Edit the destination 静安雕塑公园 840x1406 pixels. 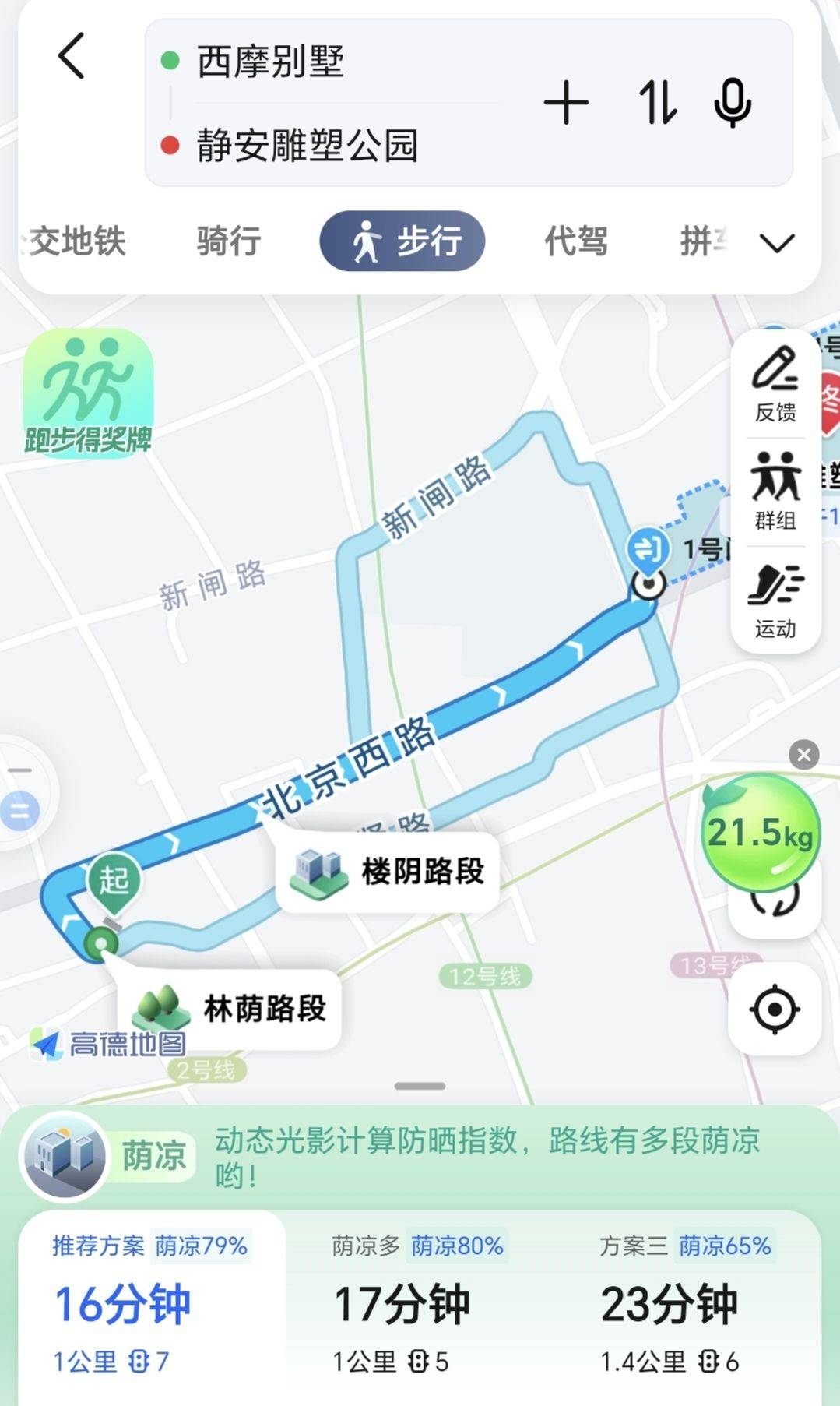pos(307,145)
